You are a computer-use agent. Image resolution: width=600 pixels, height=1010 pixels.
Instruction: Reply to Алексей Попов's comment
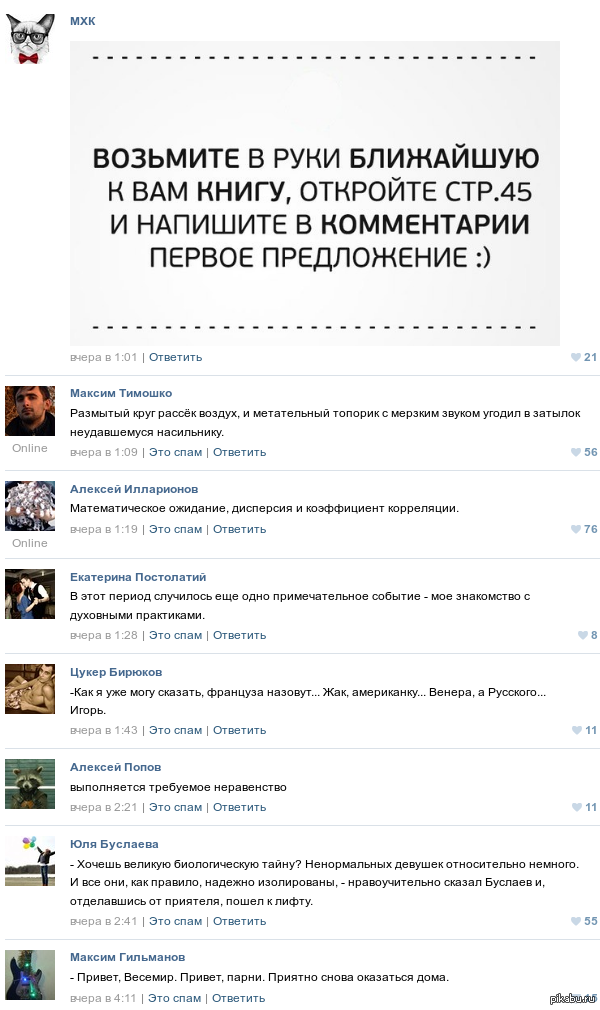[239, 807]
